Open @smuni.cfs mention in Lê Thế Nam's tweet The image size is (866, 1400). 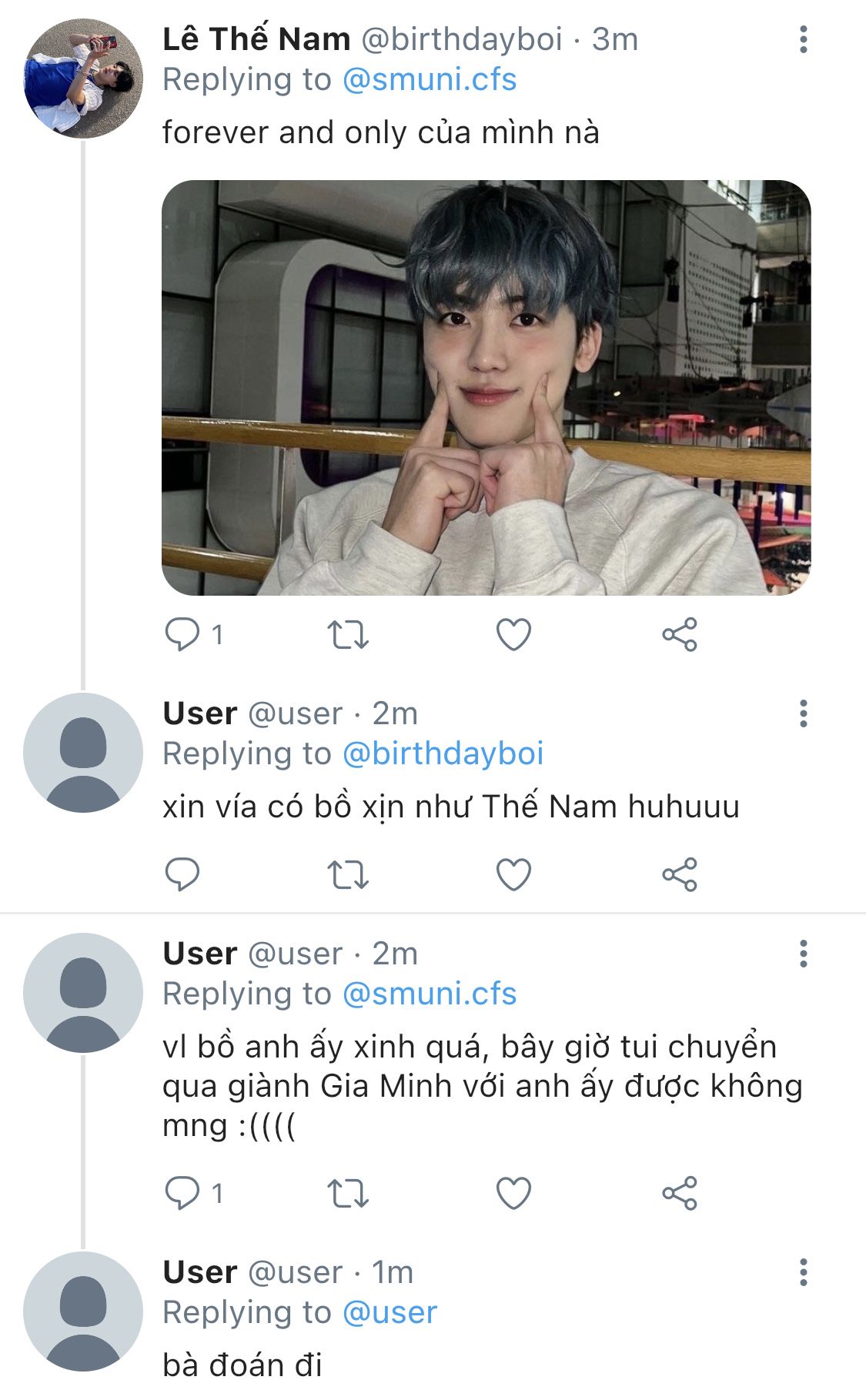click(429, 79)
